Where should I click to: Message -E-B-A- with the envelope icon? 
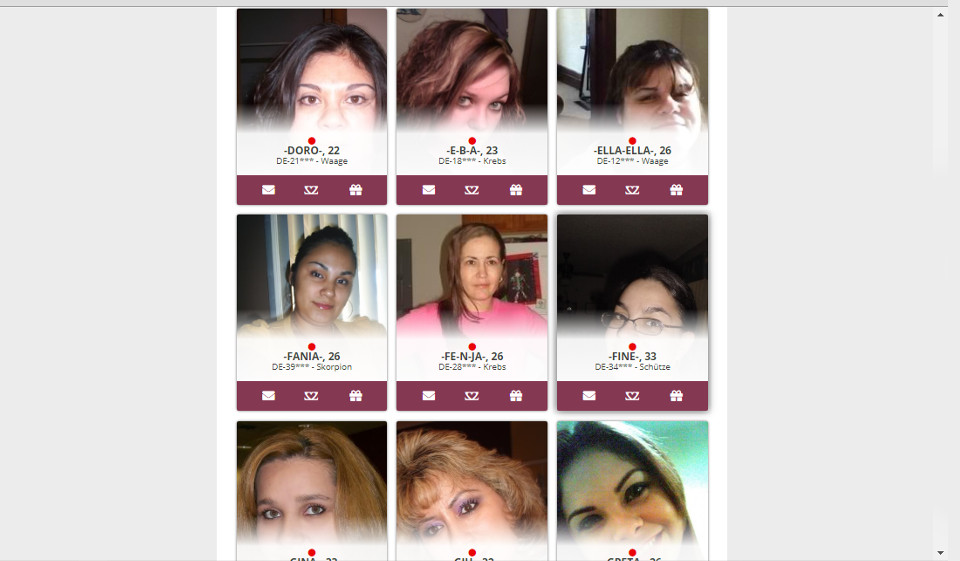(x=428, y=190)
